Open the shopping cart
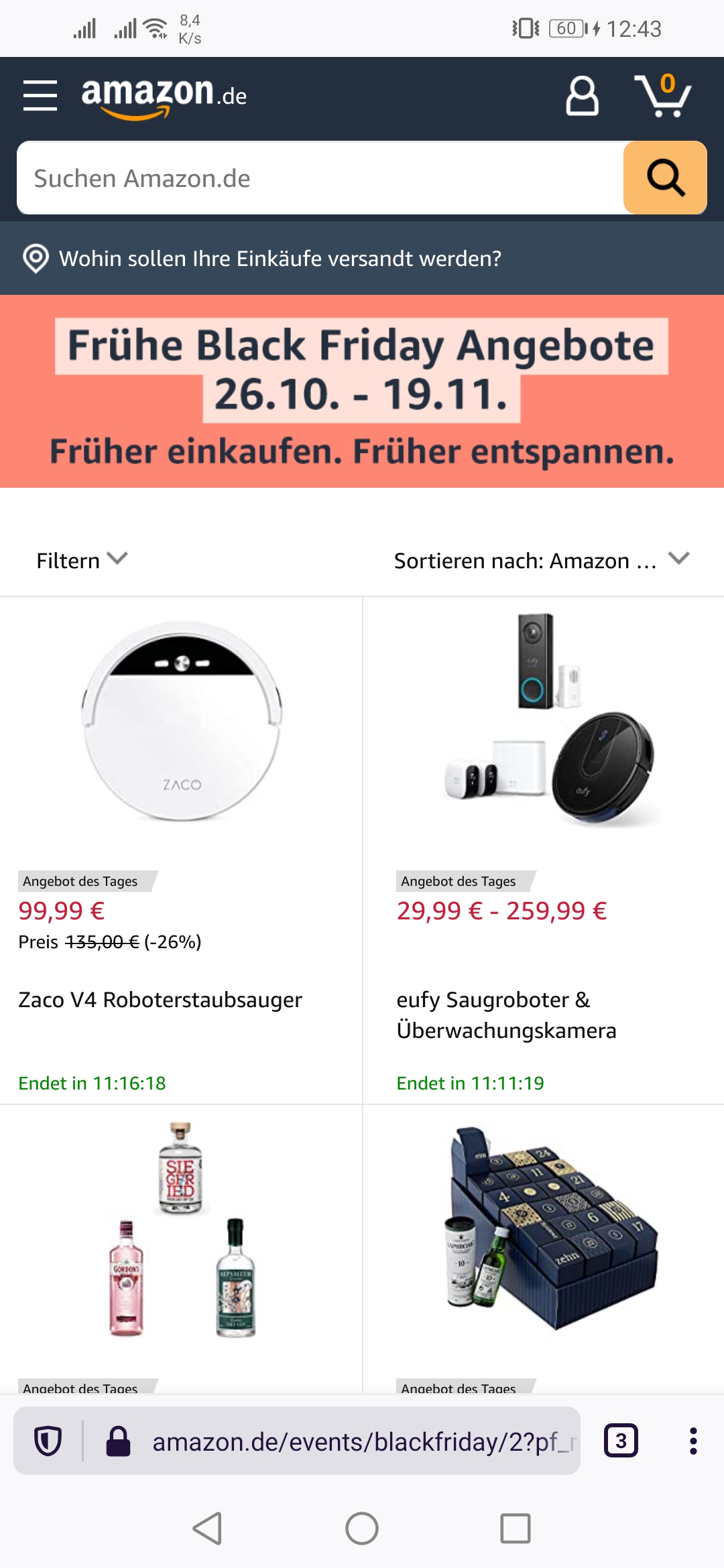This screenshot has height=1568, width=724. click(x=662, y=96)
